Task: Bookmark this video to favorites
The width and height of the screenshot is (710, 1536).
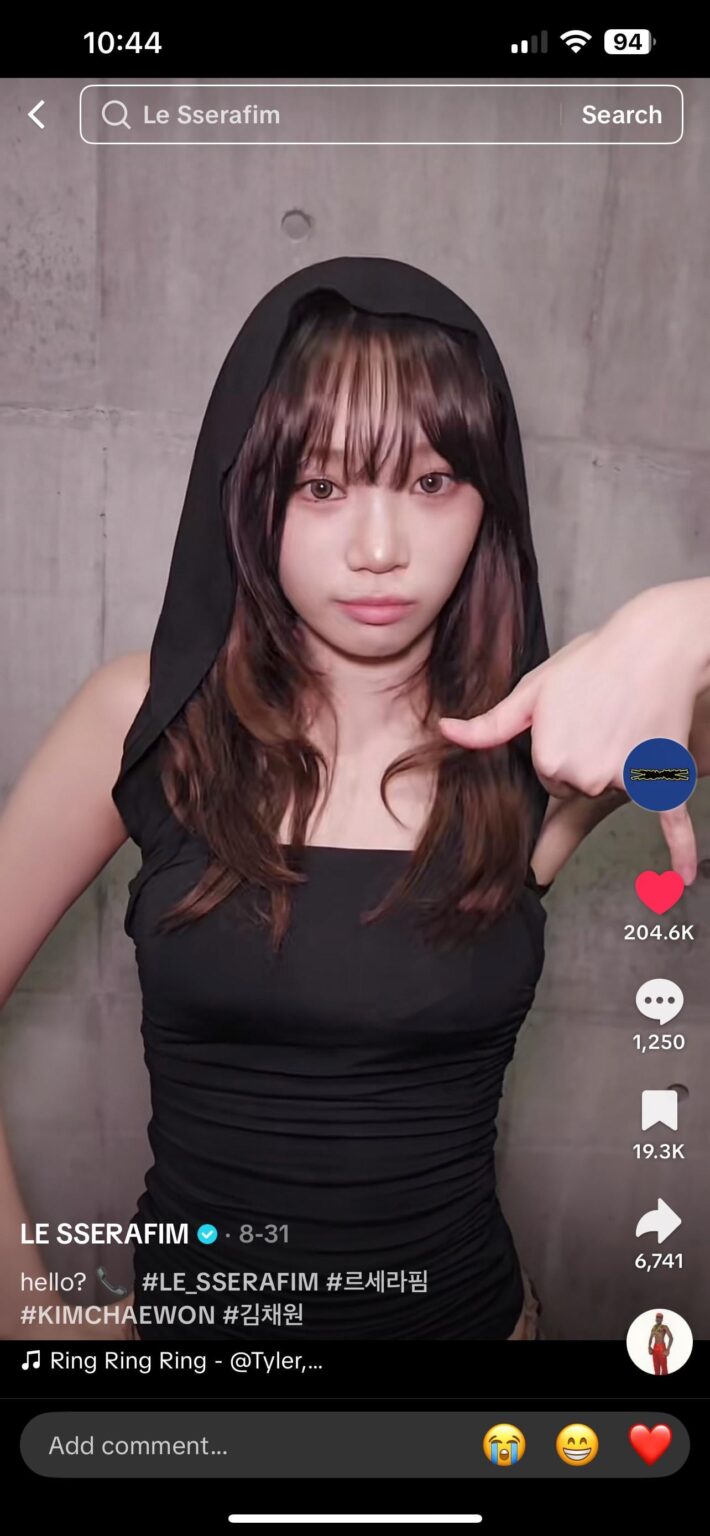Action: coord(659,1111)
